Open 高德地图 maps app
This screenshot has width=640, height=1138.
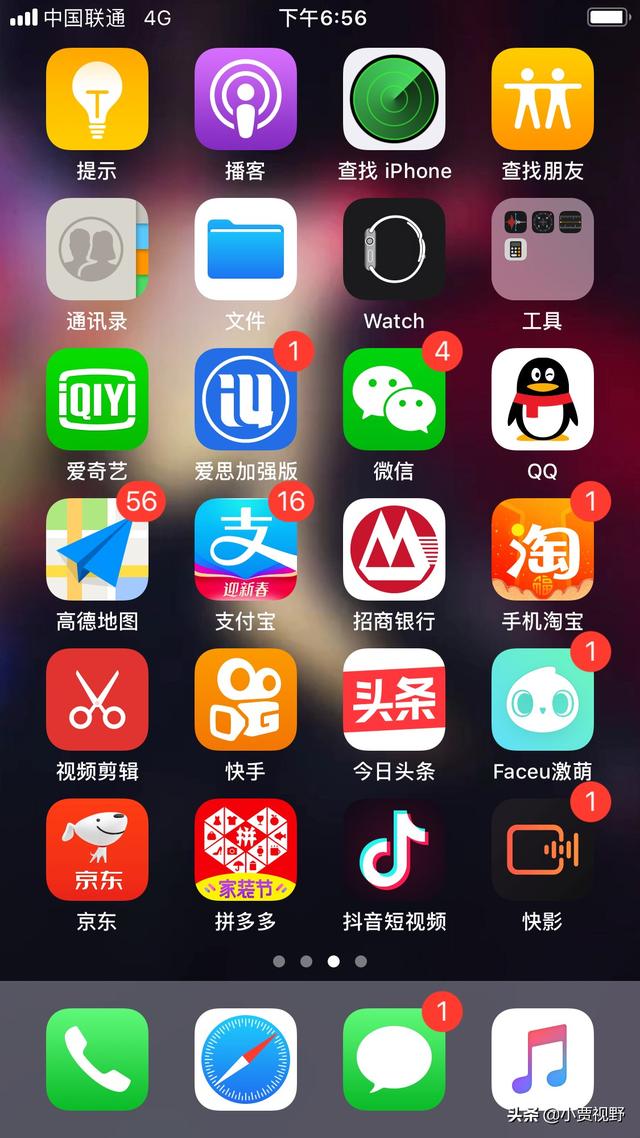[x=97, y=549]
